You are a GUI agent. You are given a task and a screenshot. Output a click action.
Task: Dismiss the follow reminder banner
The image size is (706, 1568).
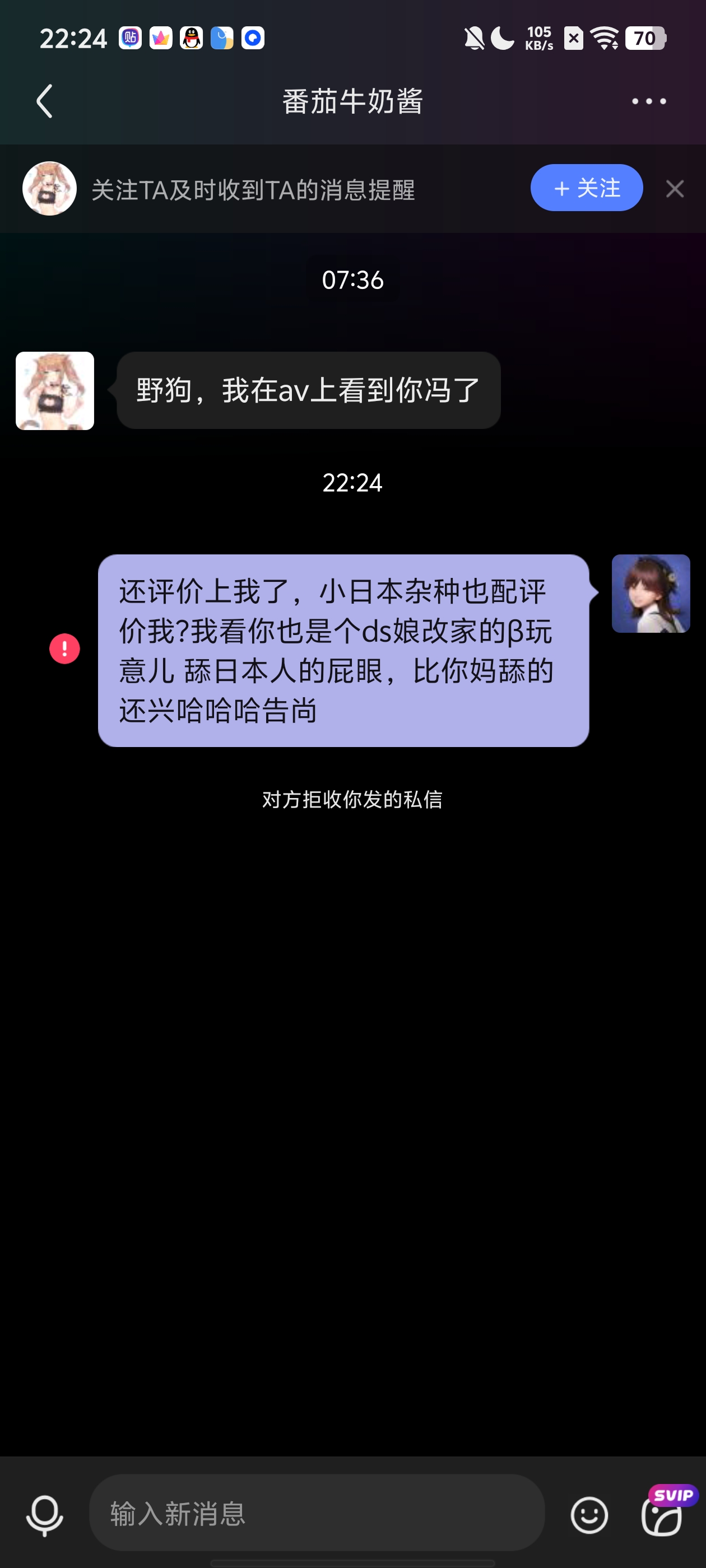coord(675,189)
